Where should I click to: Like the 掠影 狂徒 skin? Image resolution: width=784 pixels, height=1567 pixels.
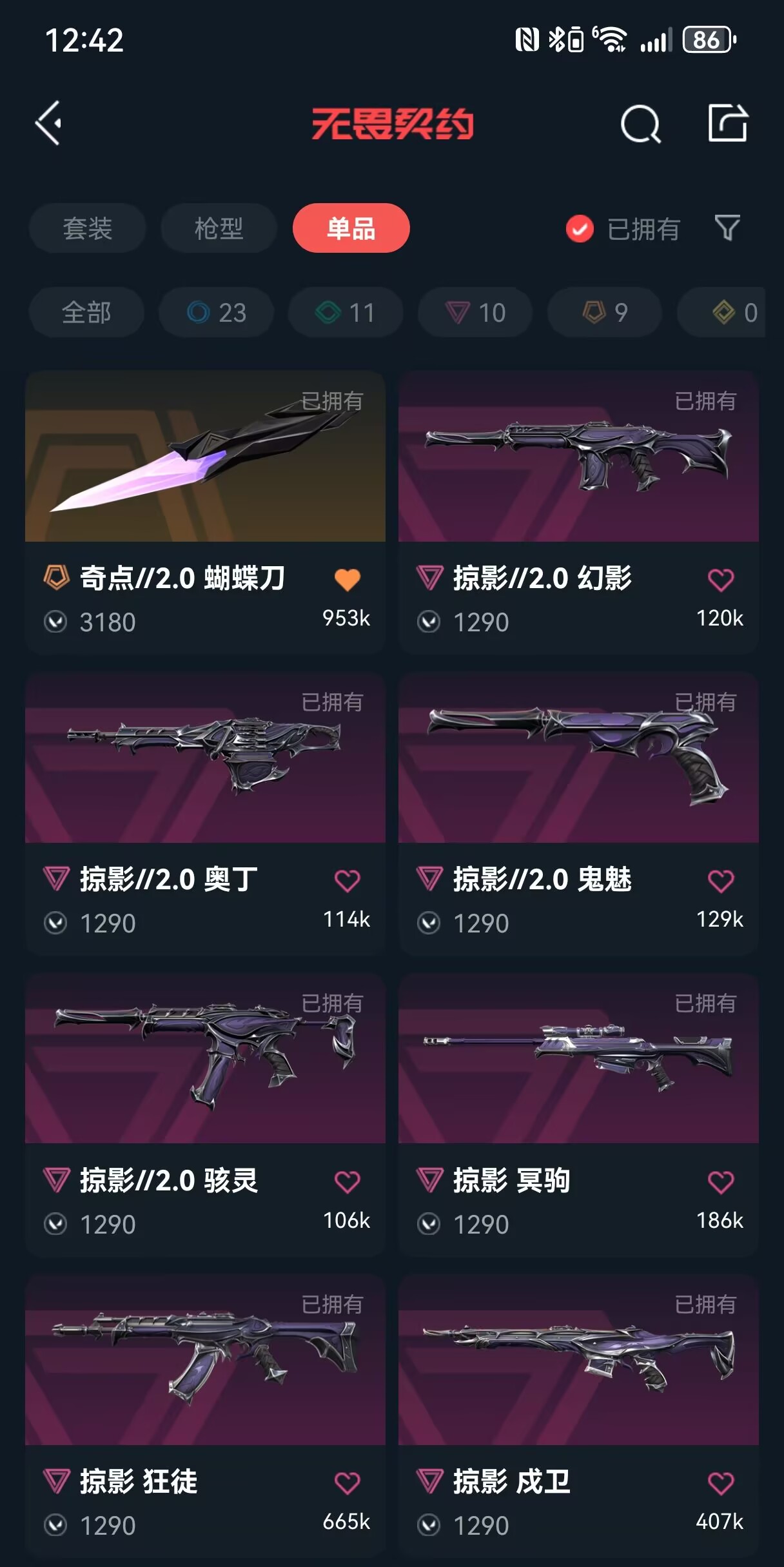pos(347,1483)
